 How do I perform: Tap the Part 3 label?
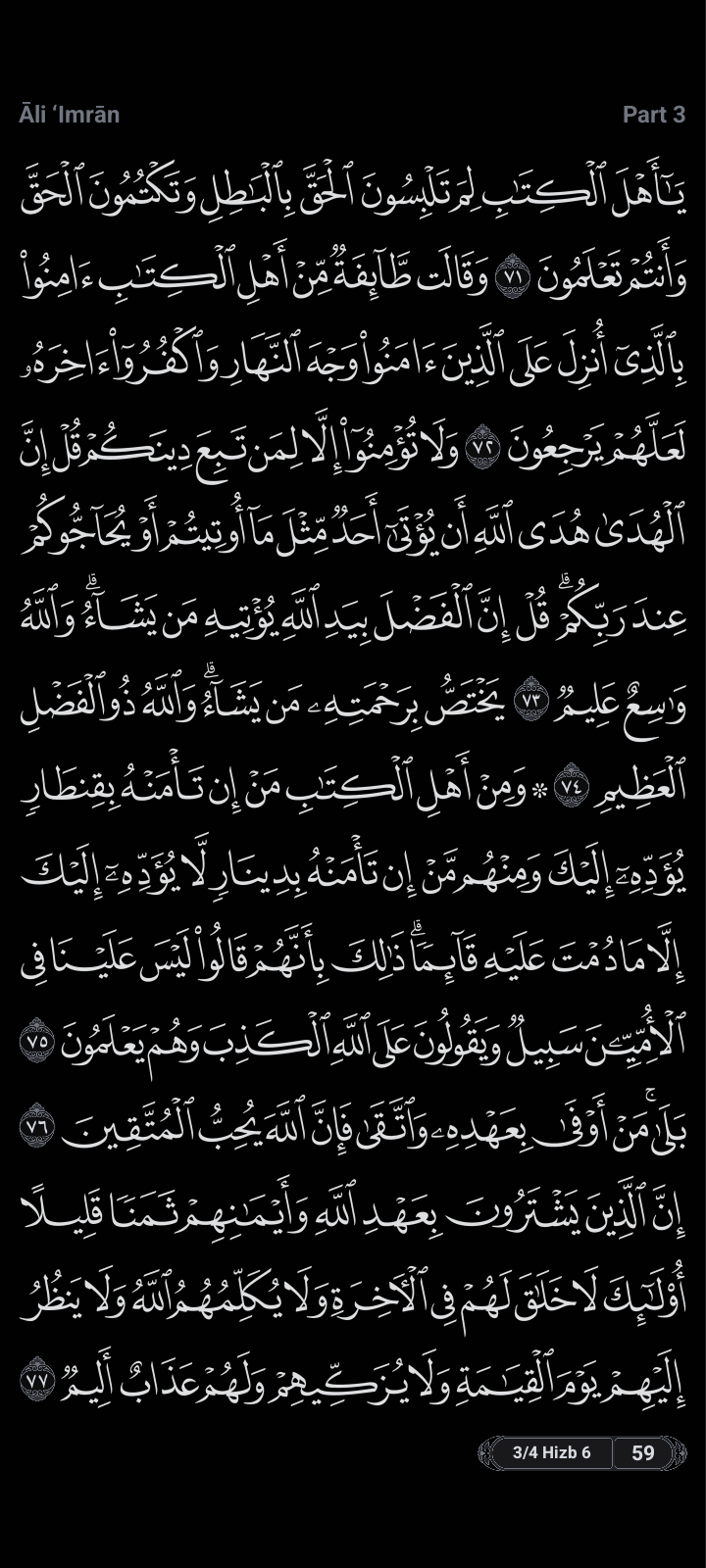coord(653,115)
